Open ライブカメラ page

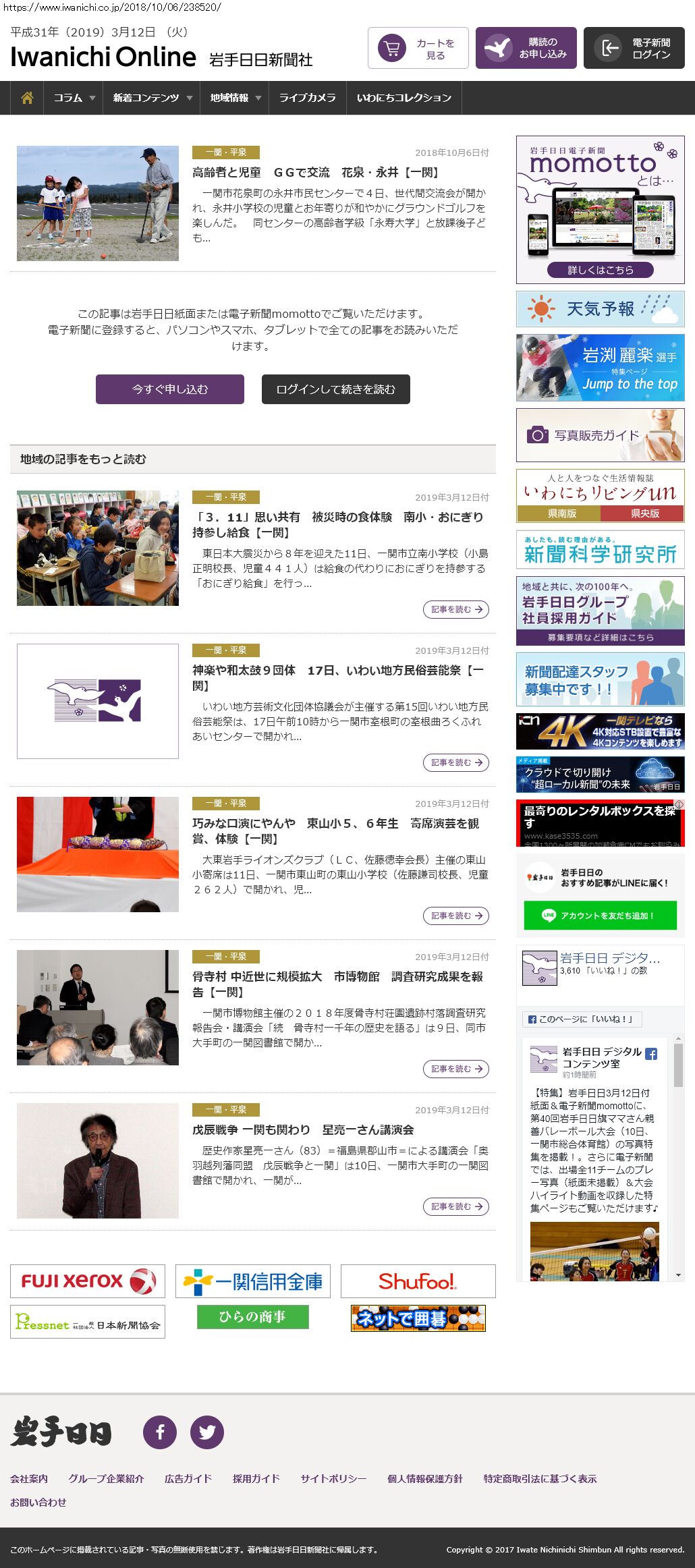[x=308, y=98]
